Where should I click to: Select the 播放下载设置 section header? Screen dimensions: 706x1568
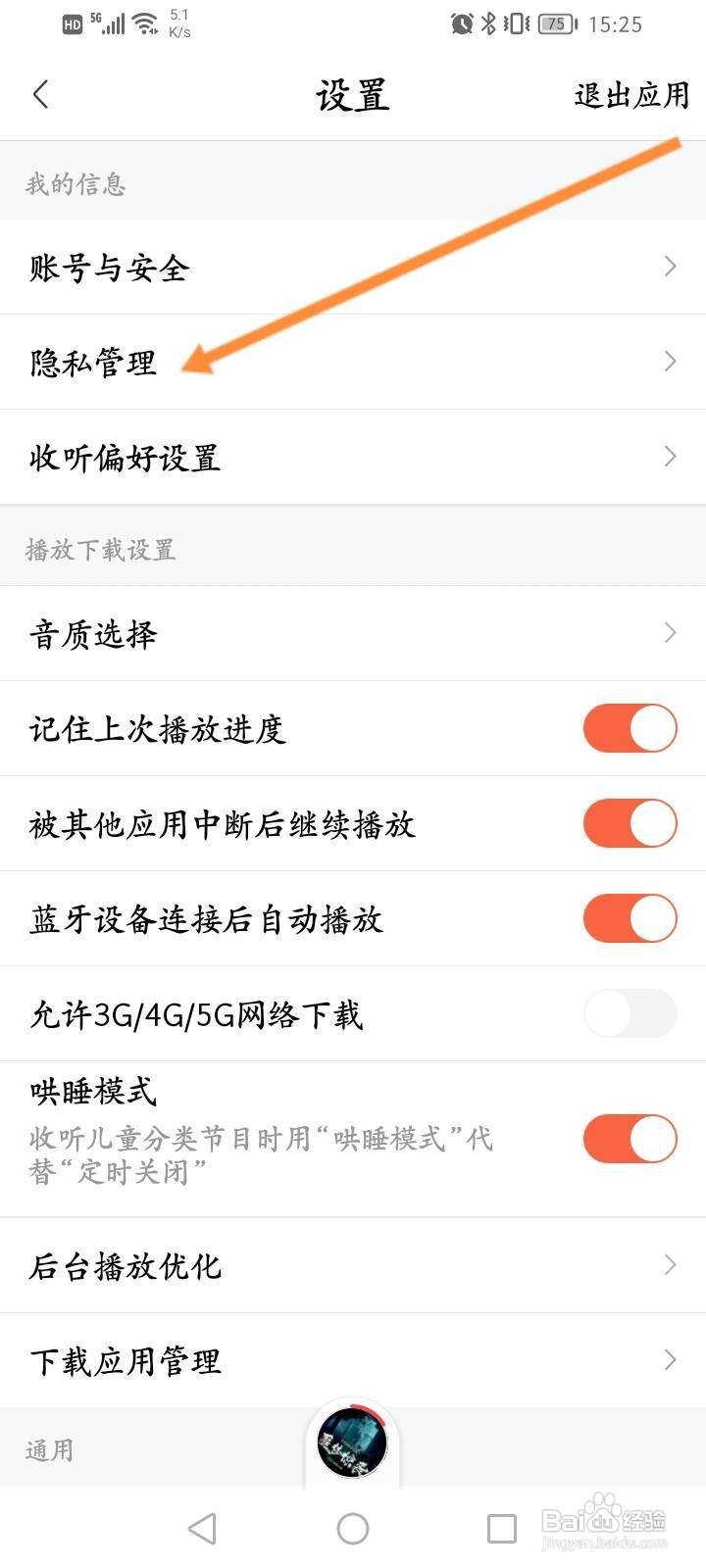100,549
